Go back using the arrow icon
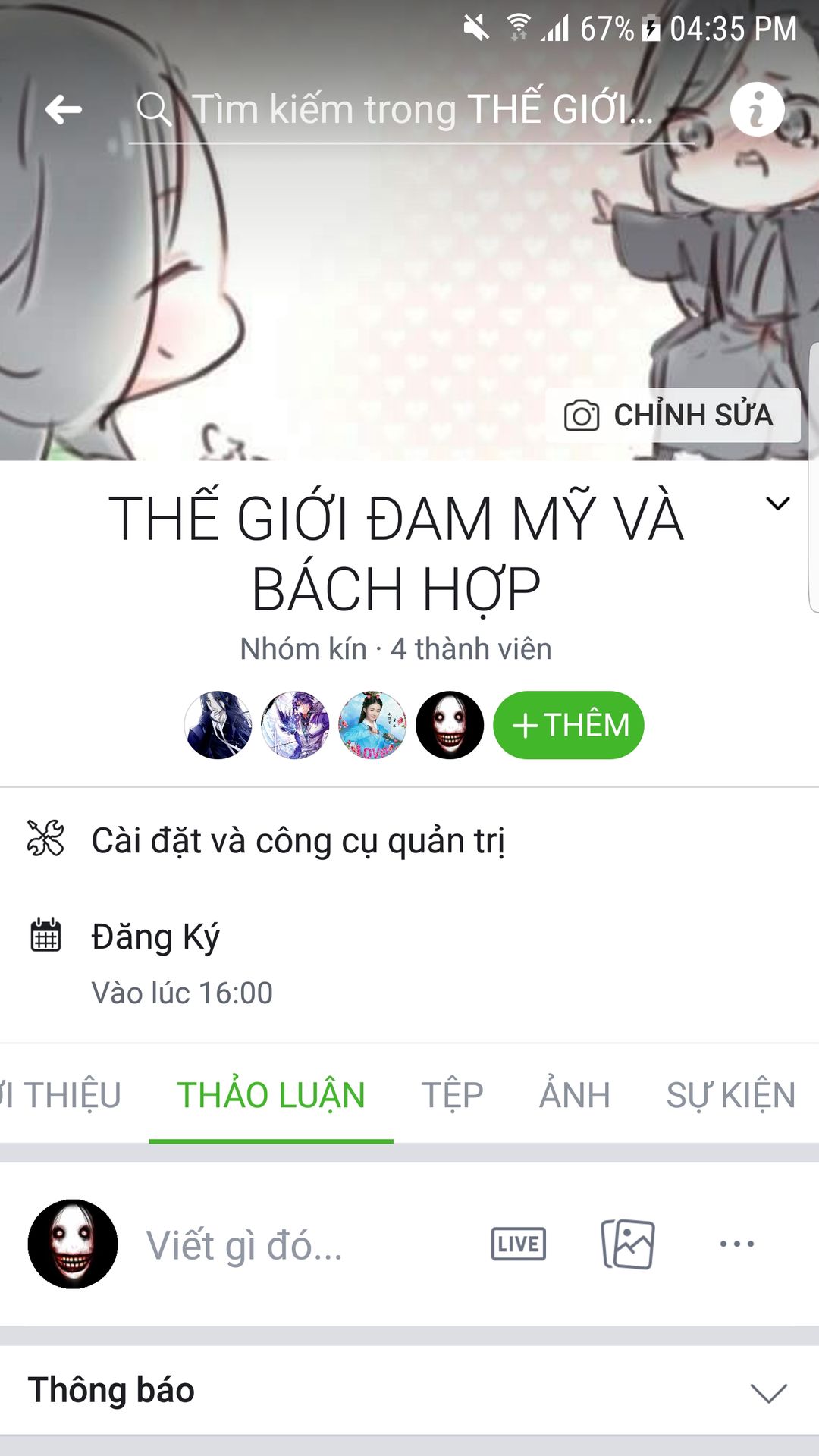Viewport: 819px width, 1456px height. 64,110
